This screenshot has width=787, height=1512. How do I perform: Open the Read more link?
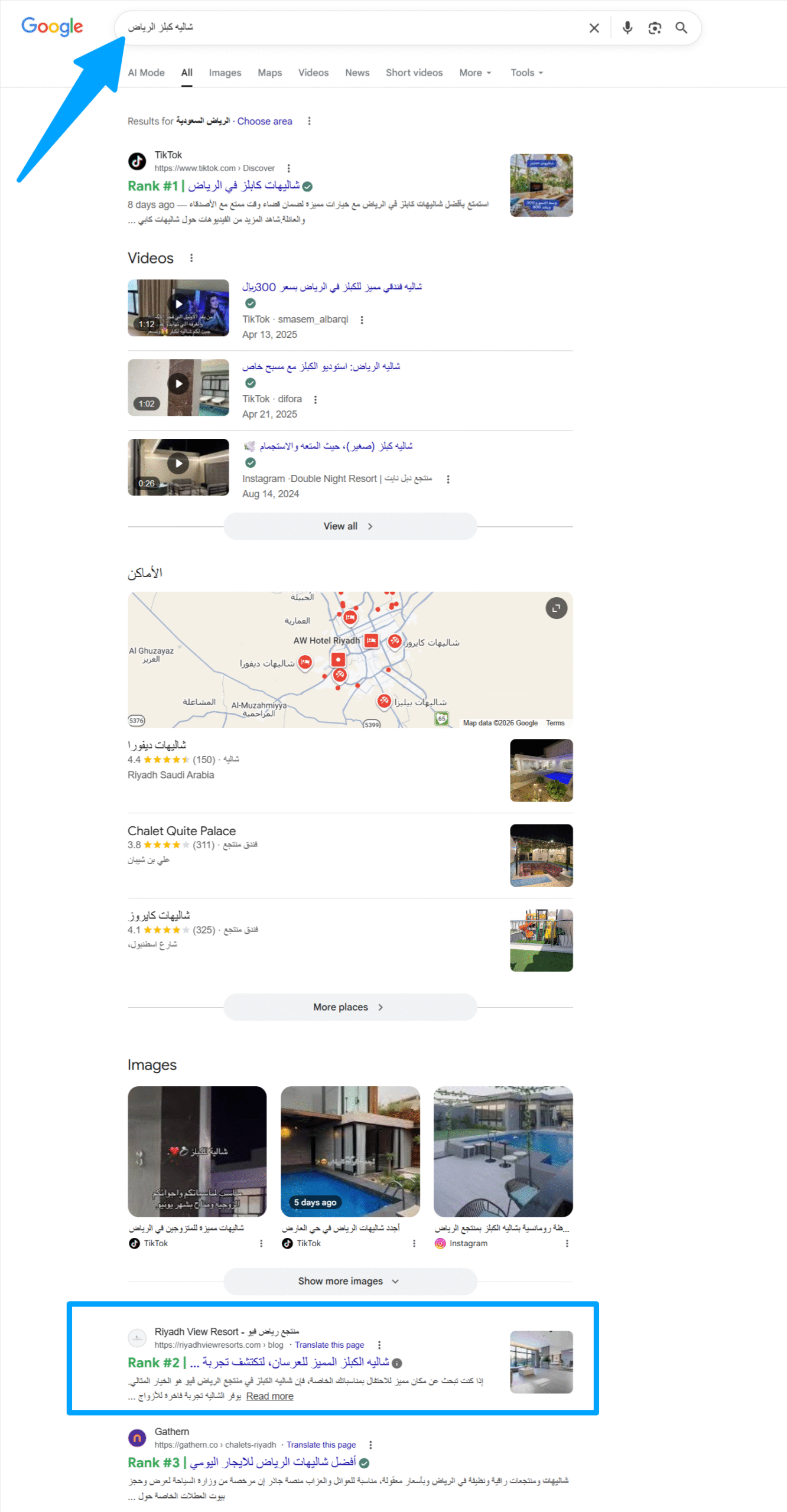coord(269,1396)
